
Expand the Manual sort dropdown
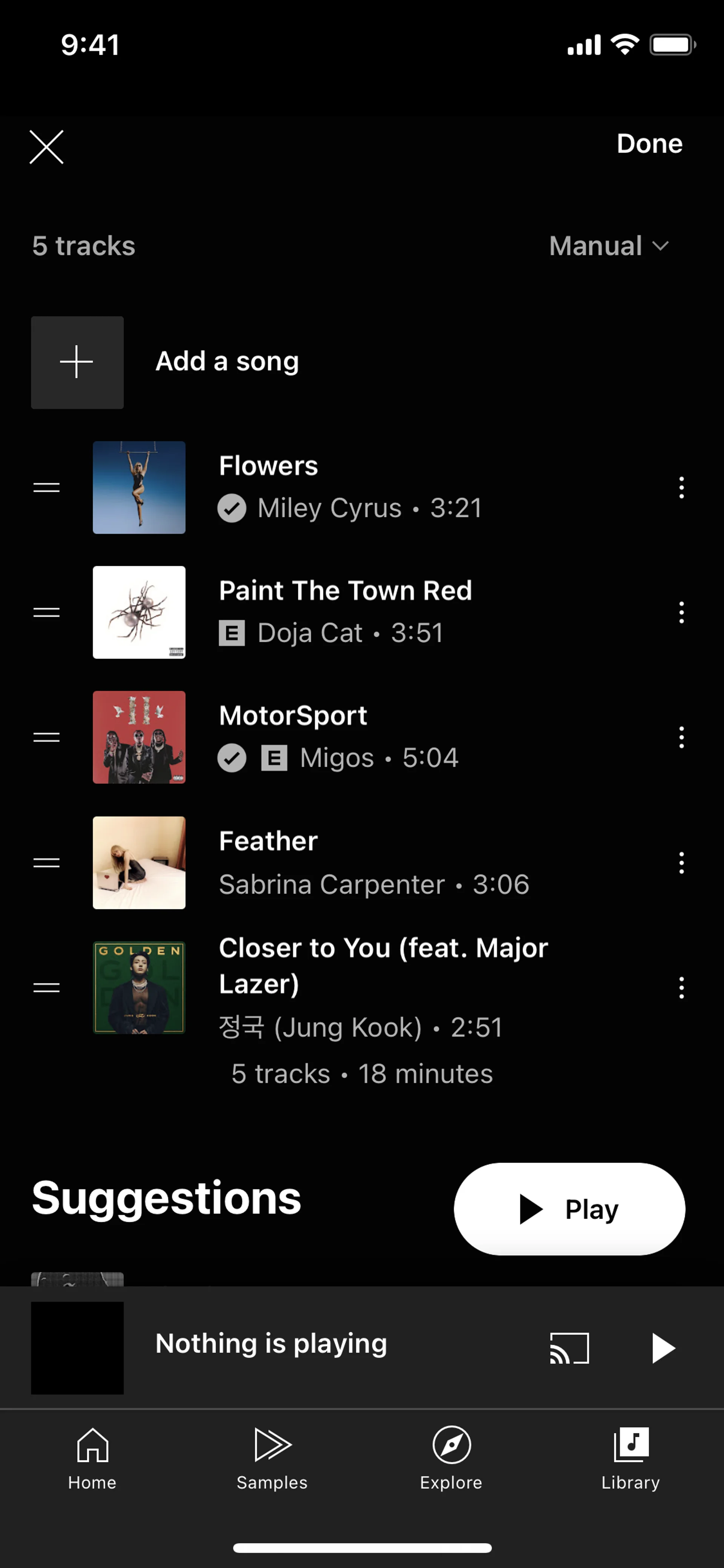tap(608, 246)
